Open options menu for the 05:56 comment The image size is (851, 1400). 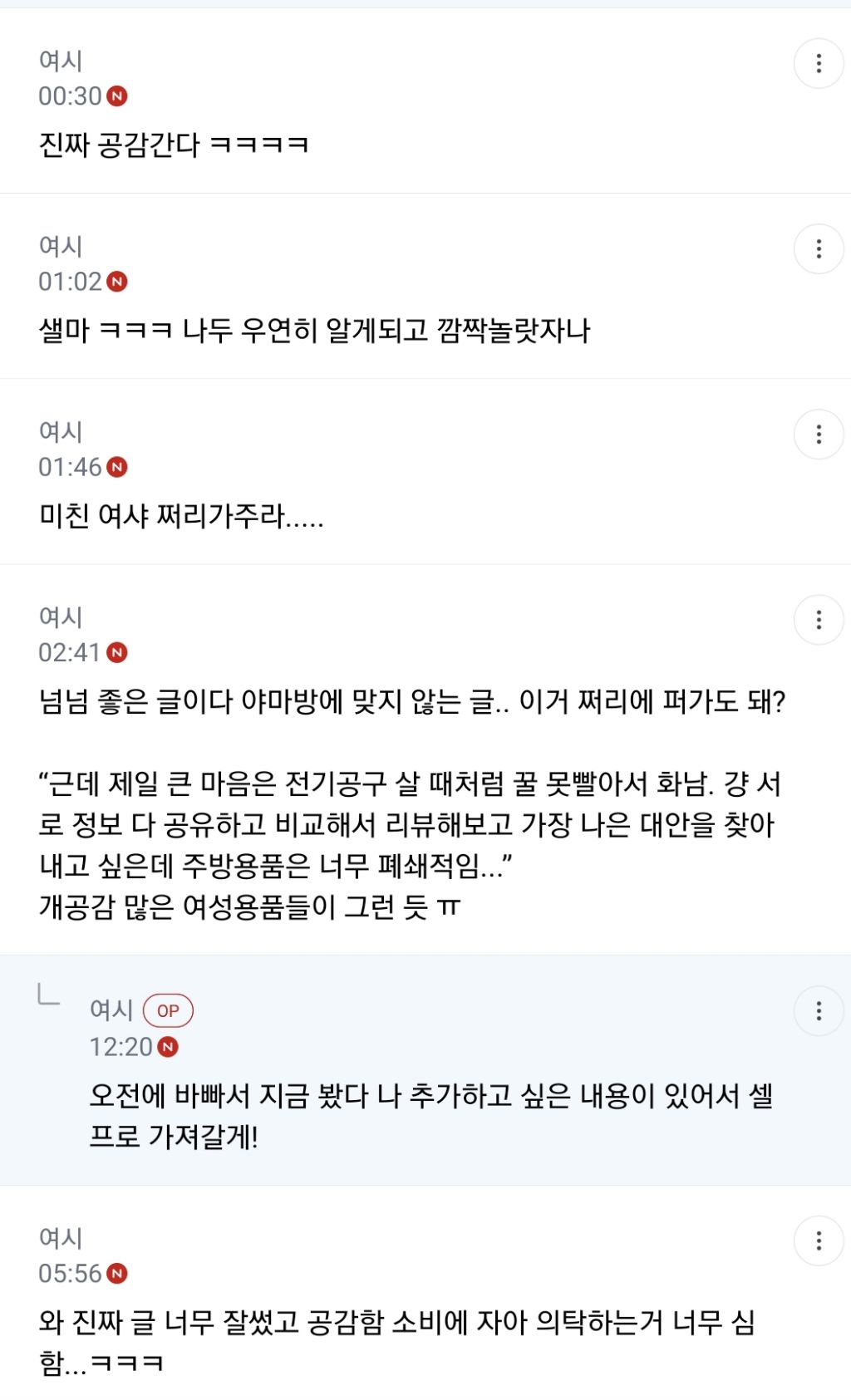point(819,1240)
